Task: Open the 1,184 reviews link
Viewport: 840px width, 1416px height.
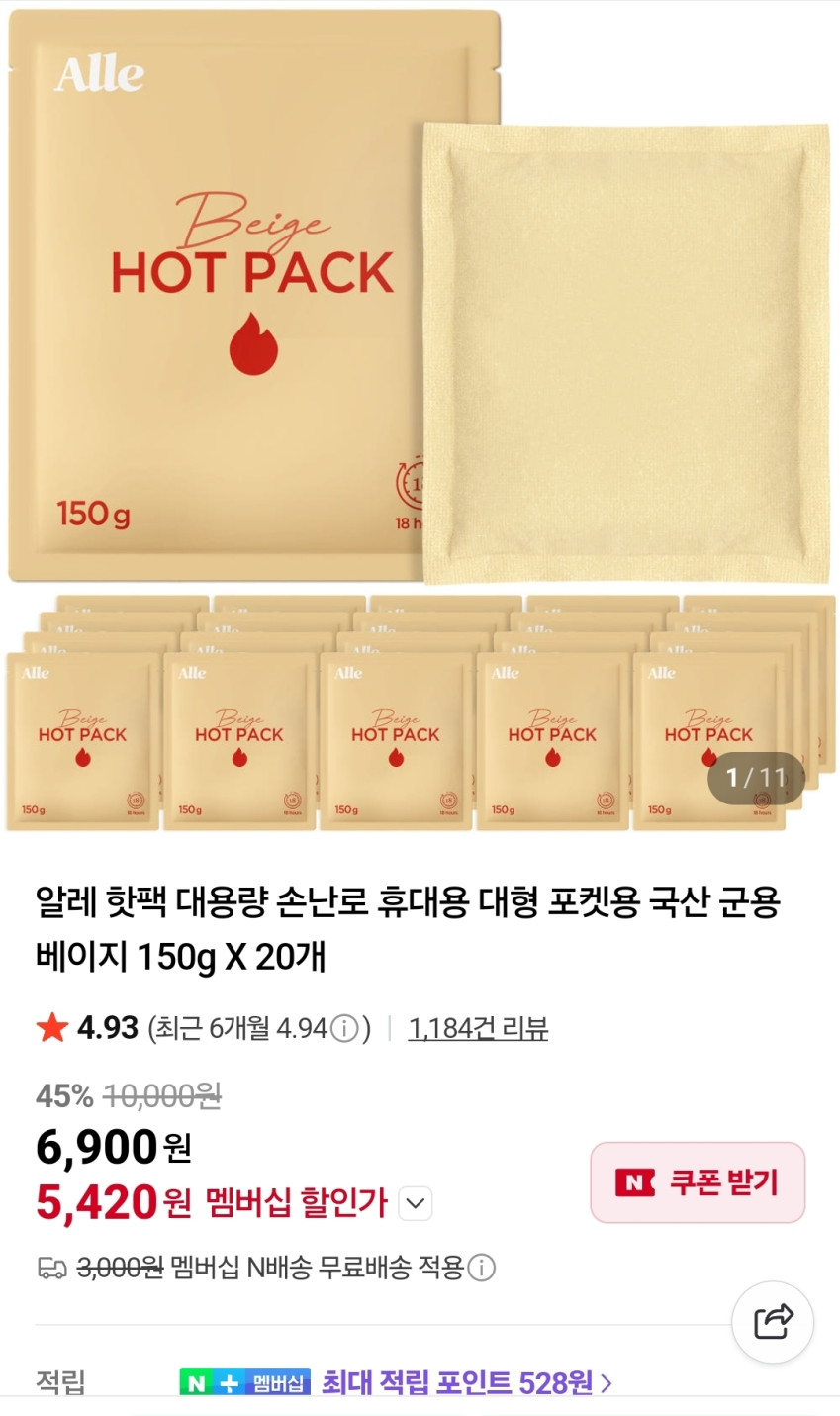Action: 478,1029
